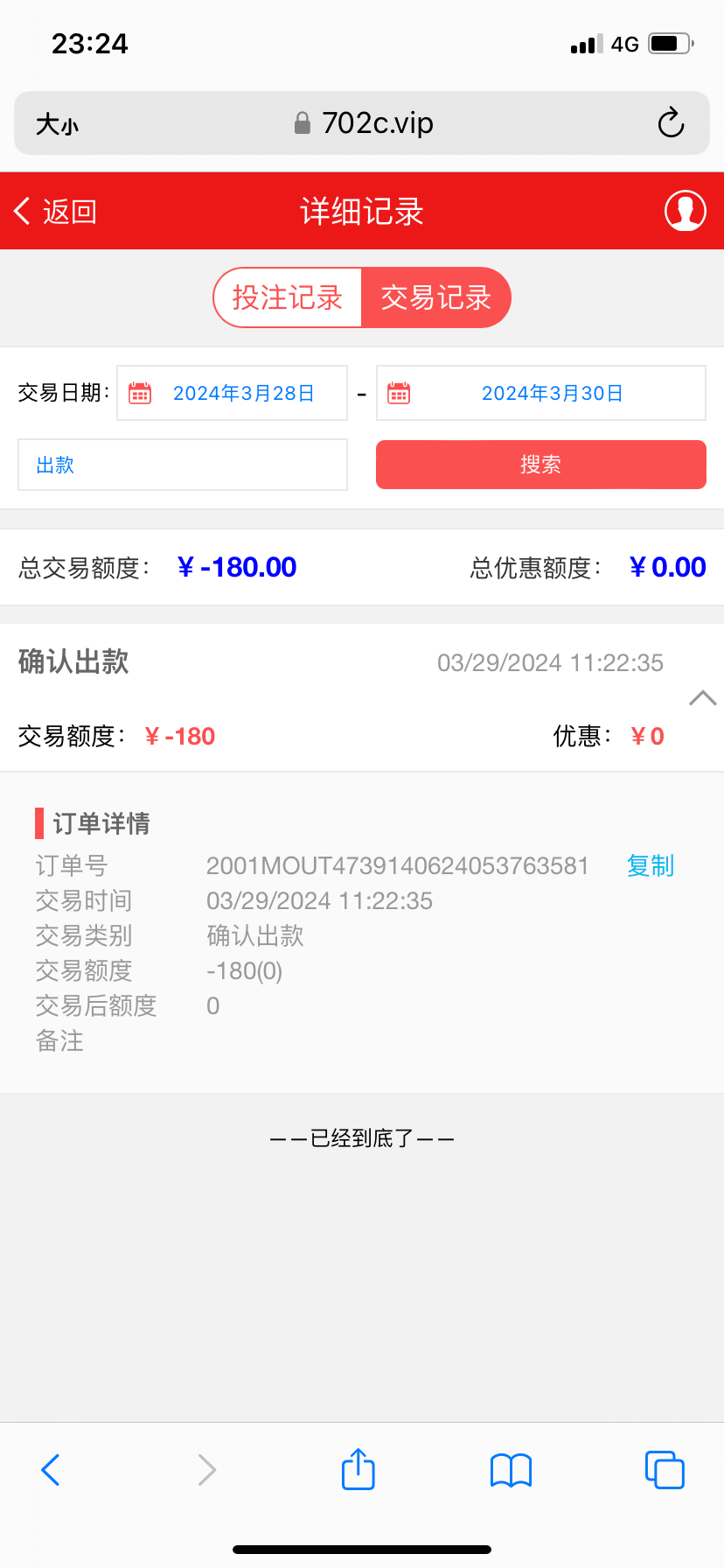Navigate back in Safari's bottom toolbar

[x=51, y=1470]
